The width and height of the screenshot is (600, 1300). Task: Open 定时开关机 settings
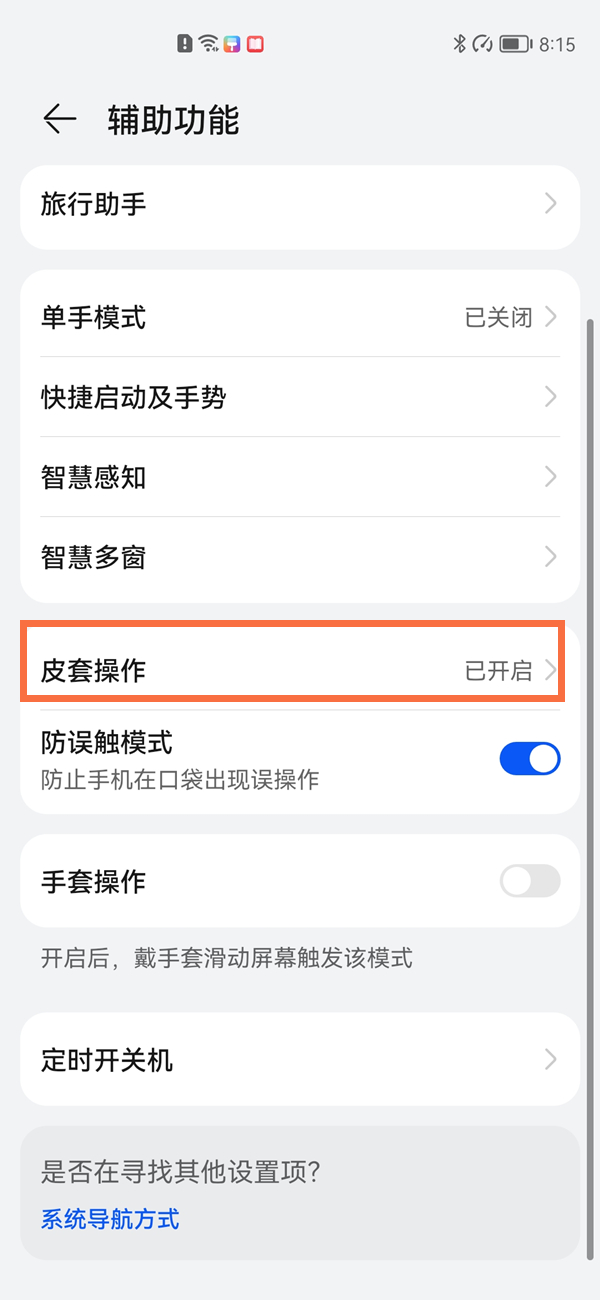coord(298,1060)
